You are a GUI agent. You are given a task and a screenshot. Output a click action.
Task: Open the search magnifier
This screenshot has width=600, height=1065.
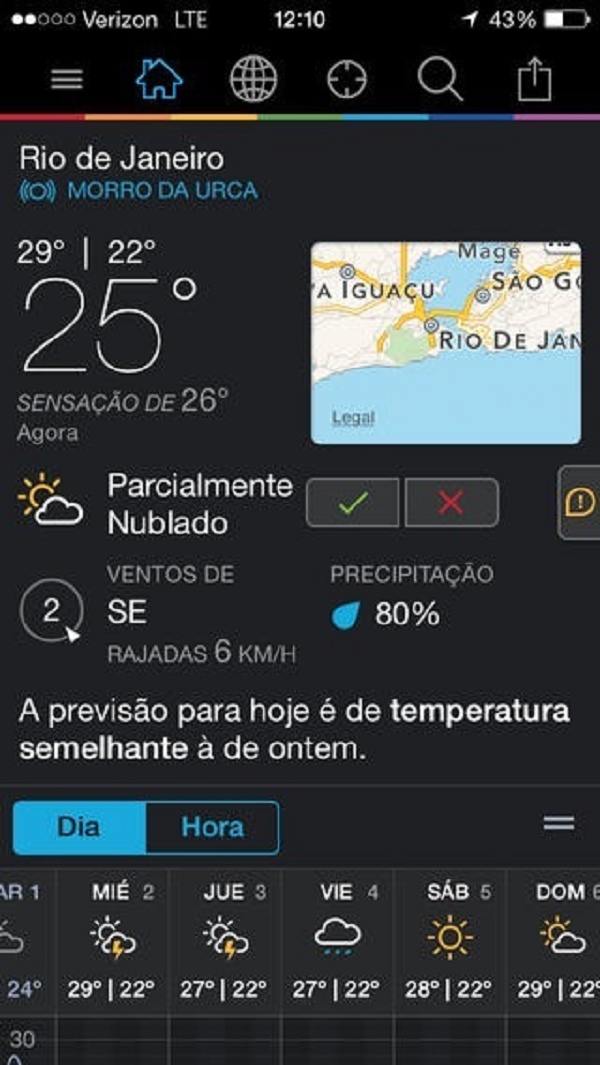tap(440, 79)
